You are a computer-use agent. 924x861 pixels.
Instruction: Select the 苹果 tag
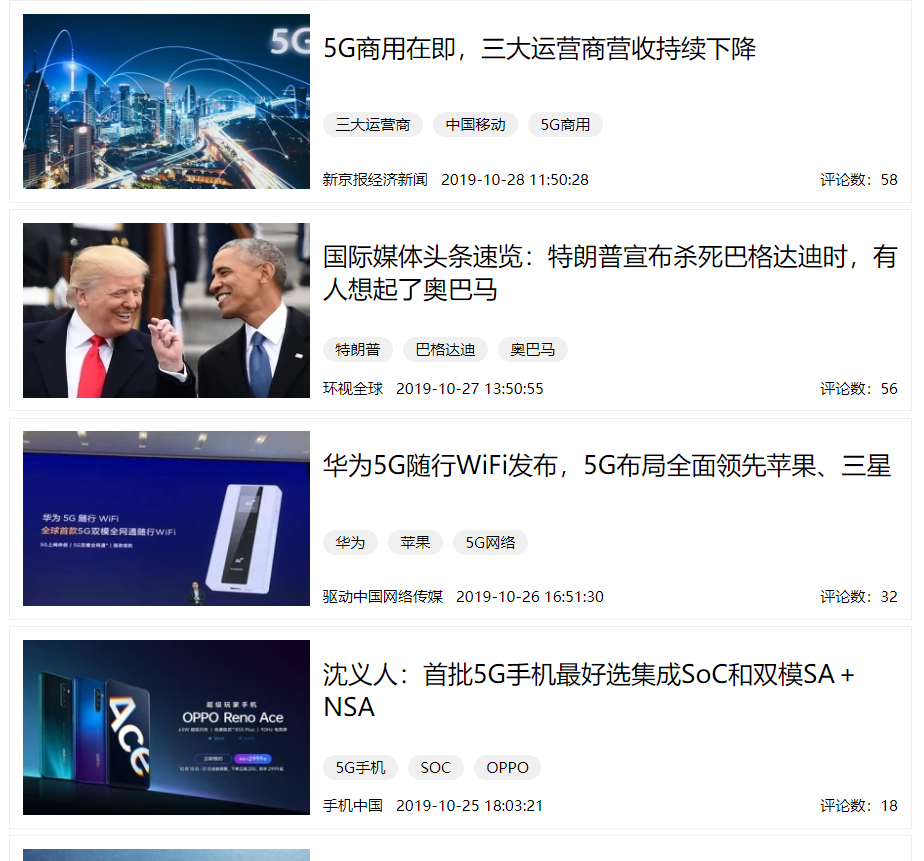(x=415, y=543)
